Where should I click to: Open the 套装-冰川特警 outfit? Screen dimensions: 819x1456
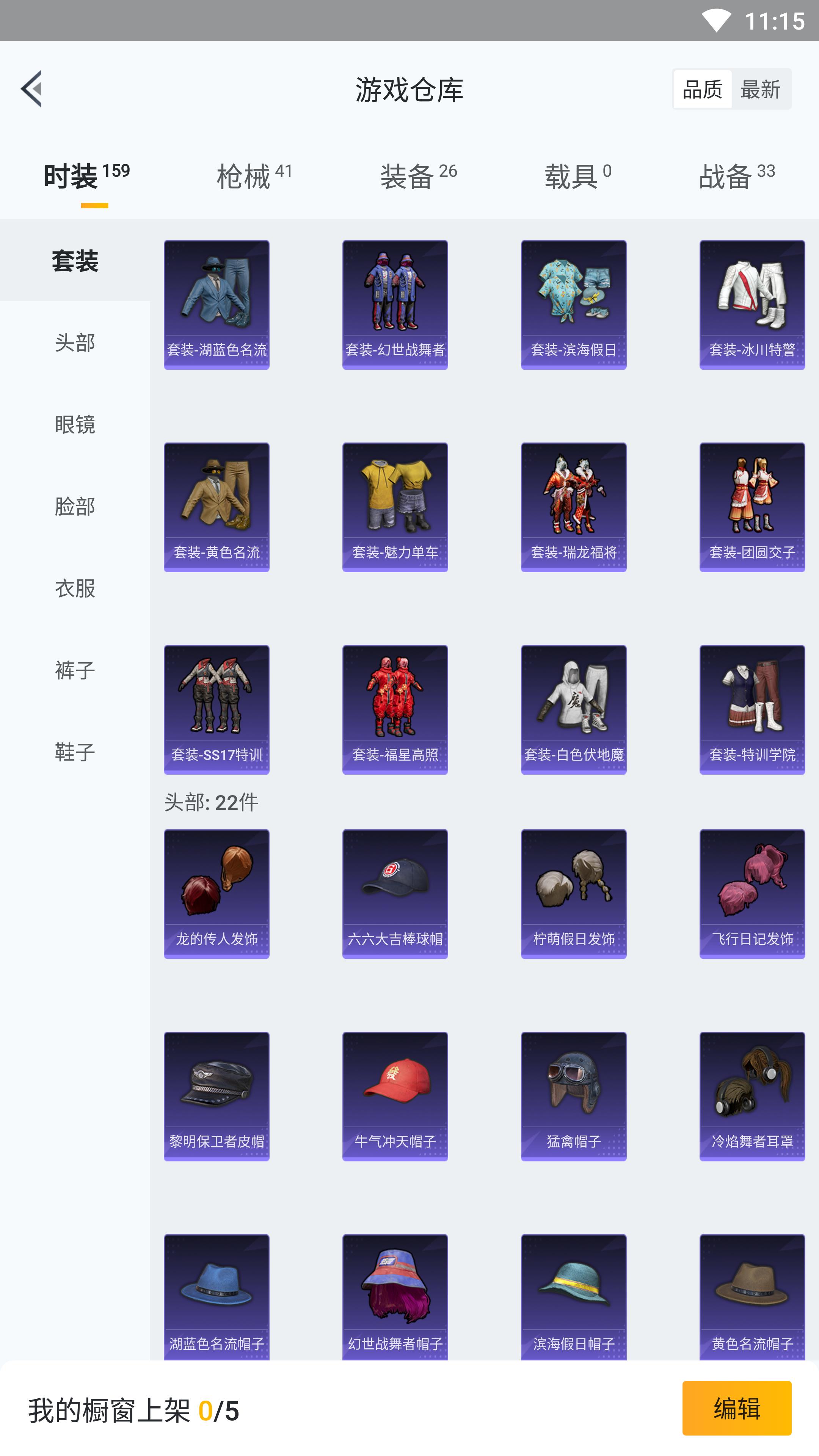(x=752, y=304)
